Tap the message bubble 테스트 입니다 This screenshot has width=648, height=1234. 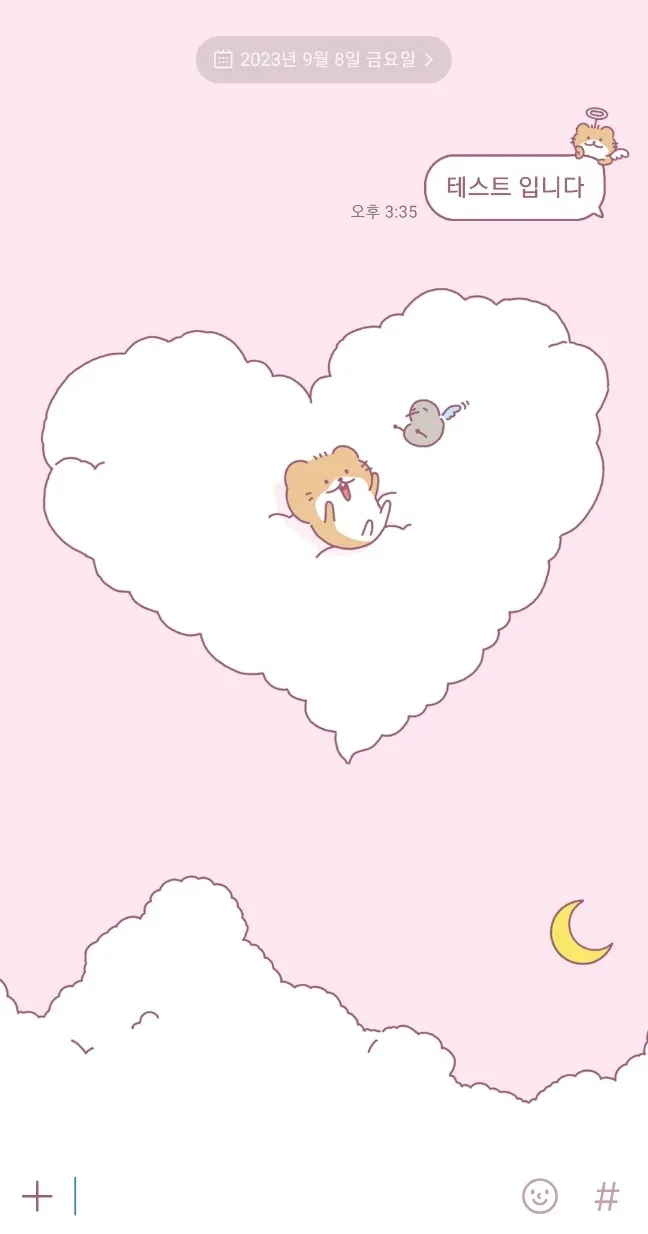(515, 187)
